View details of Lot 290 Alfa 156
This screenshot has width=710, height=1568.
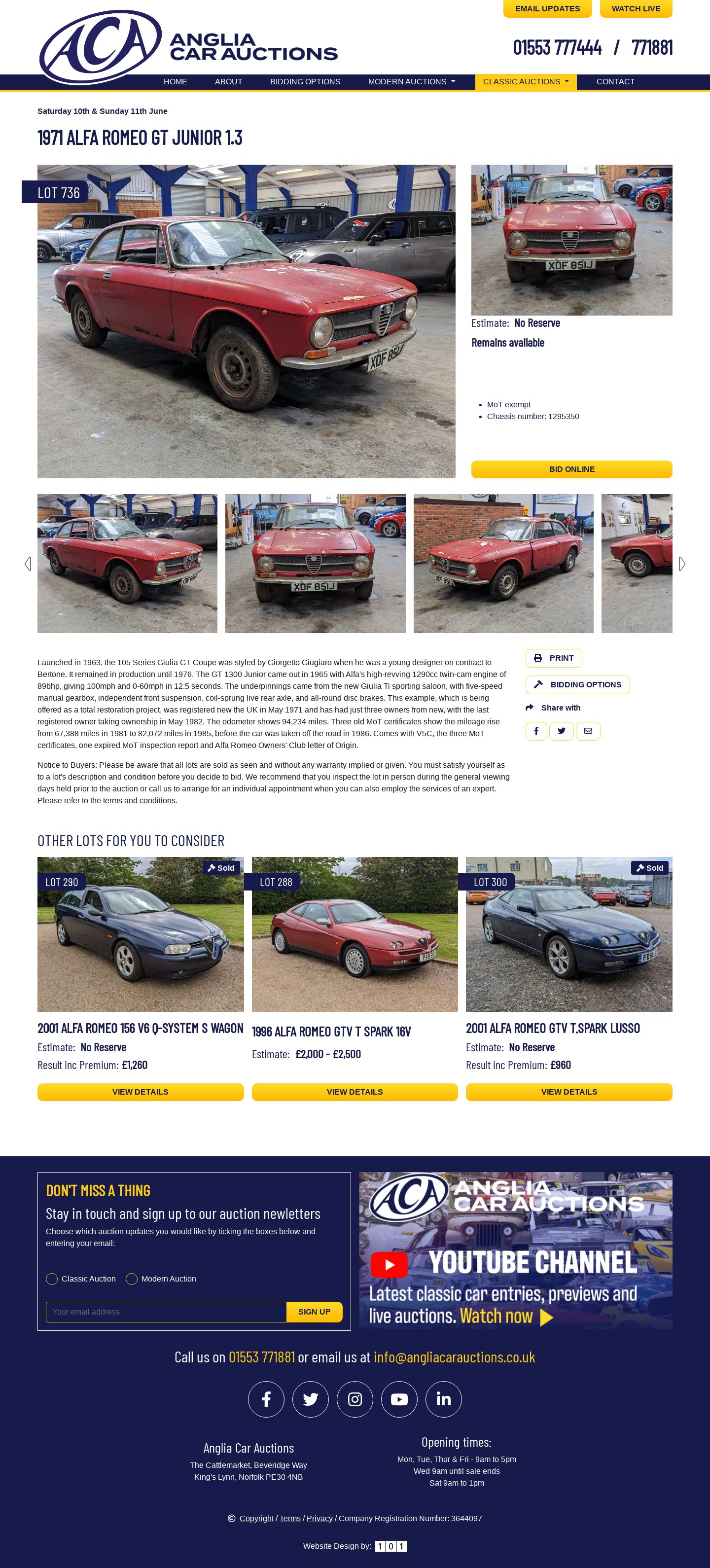coord(140,1092)
